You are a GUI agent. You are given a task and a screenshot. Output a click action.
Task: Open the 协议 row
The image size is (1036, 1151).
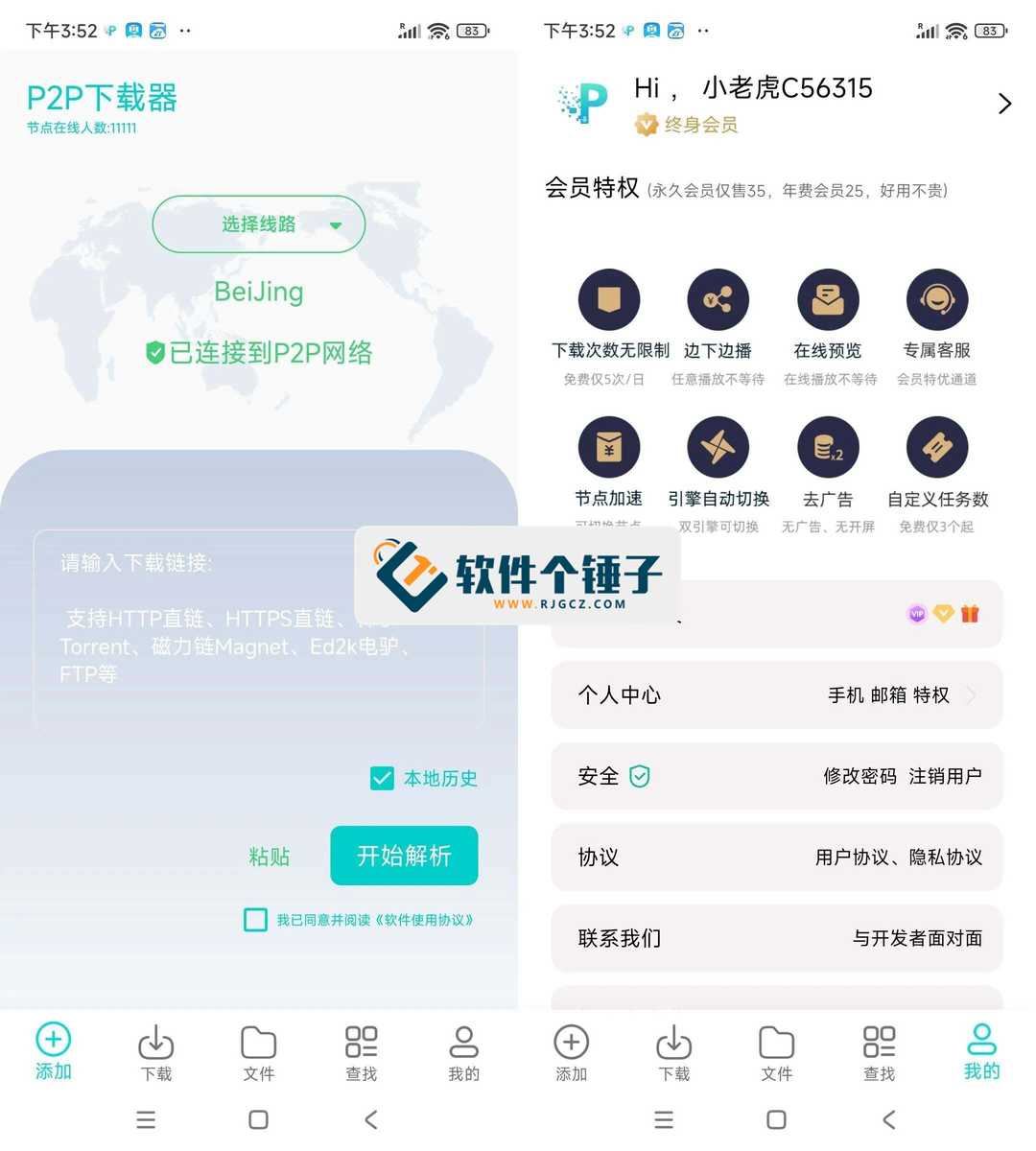click(776, 857)
